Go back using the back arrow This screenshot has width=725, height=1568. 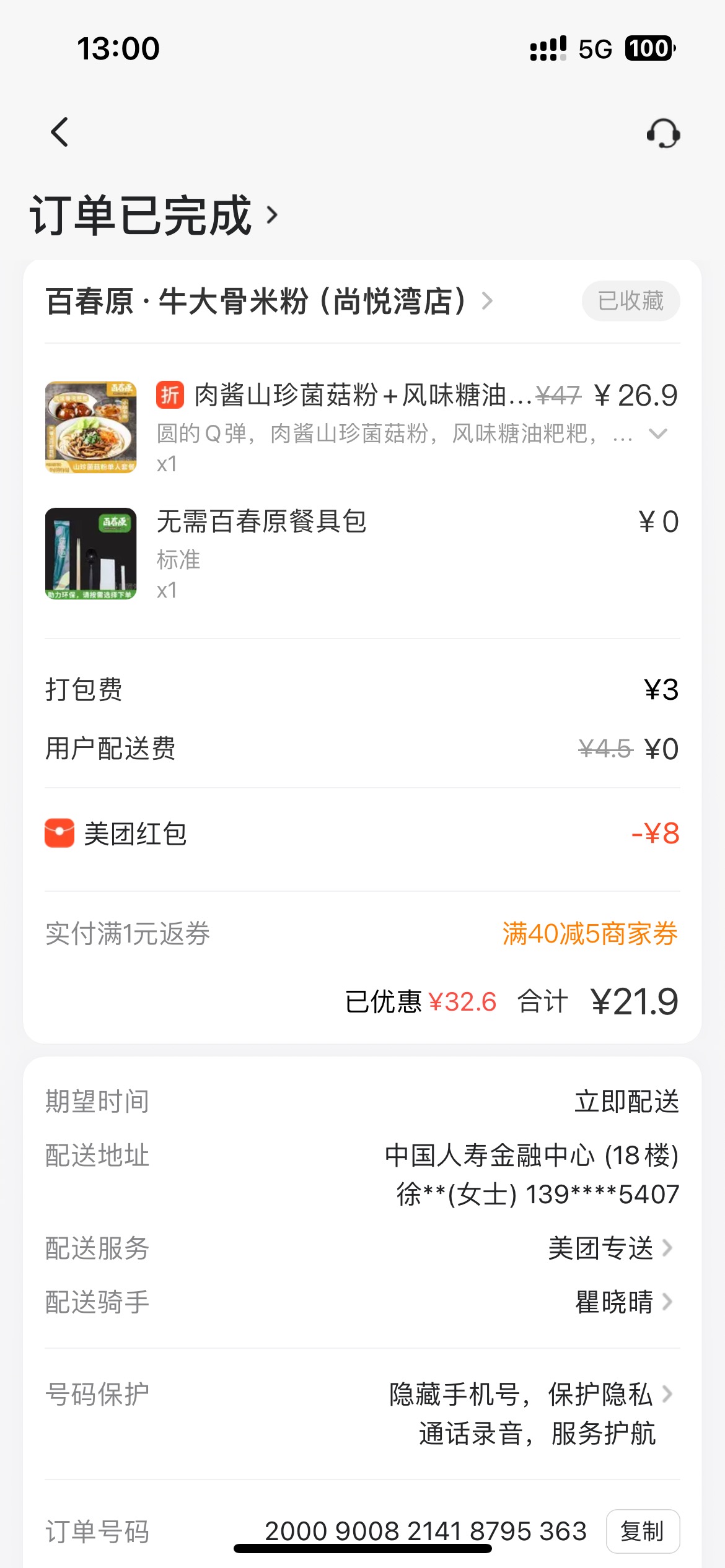pyautogui.click(x=59, y=132)
